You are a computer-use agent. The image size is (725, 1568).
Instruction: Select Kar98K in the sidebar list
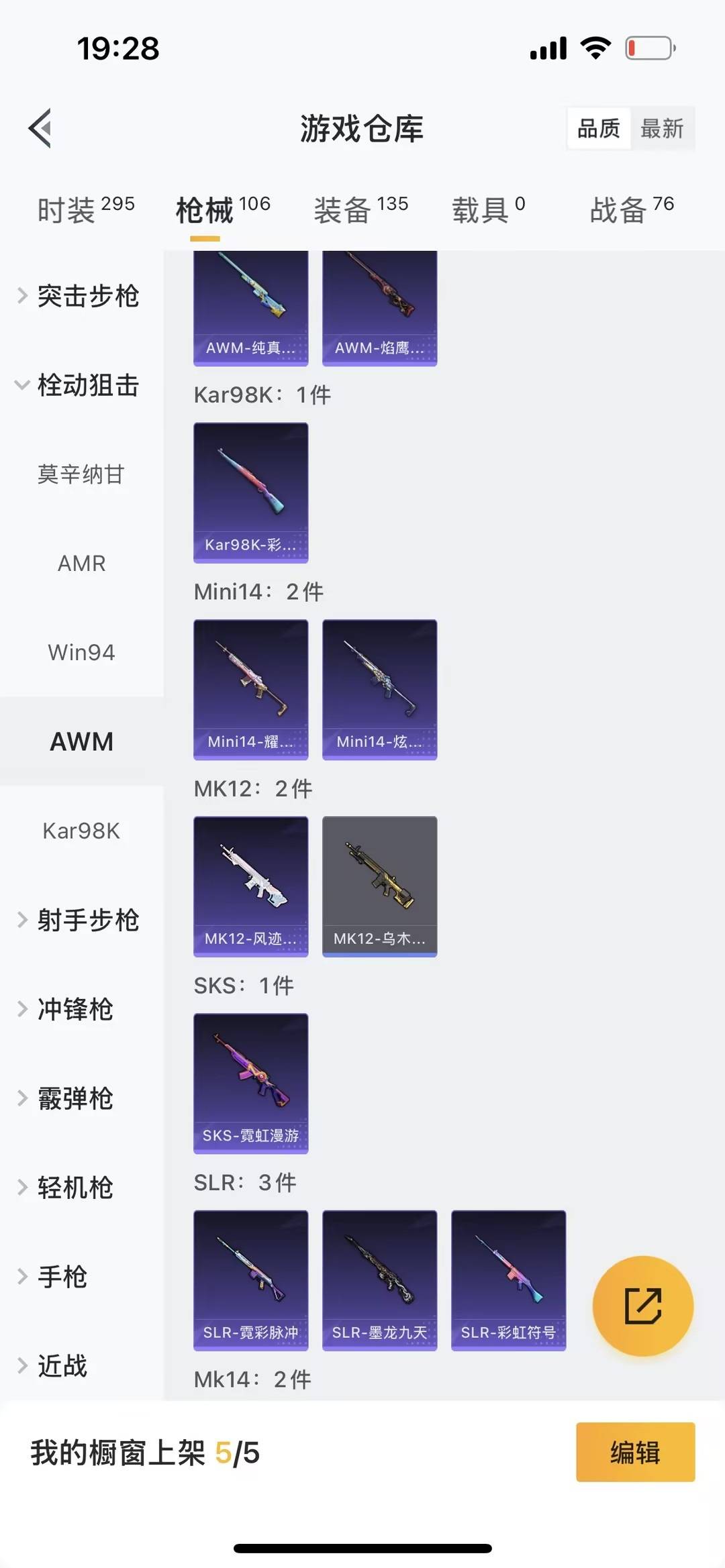[x=81, y=831]
